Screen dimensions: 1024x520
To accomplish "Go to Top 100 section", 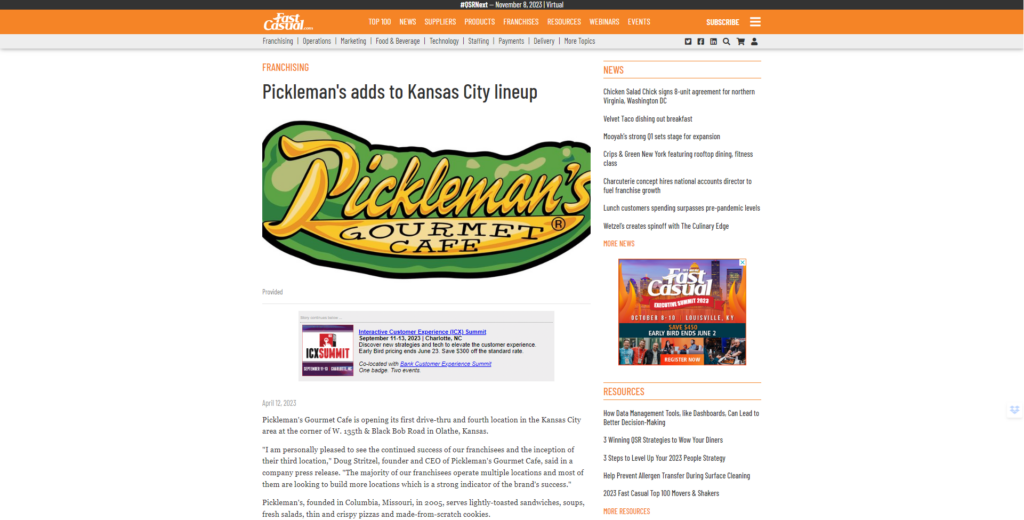I will 379,22.
